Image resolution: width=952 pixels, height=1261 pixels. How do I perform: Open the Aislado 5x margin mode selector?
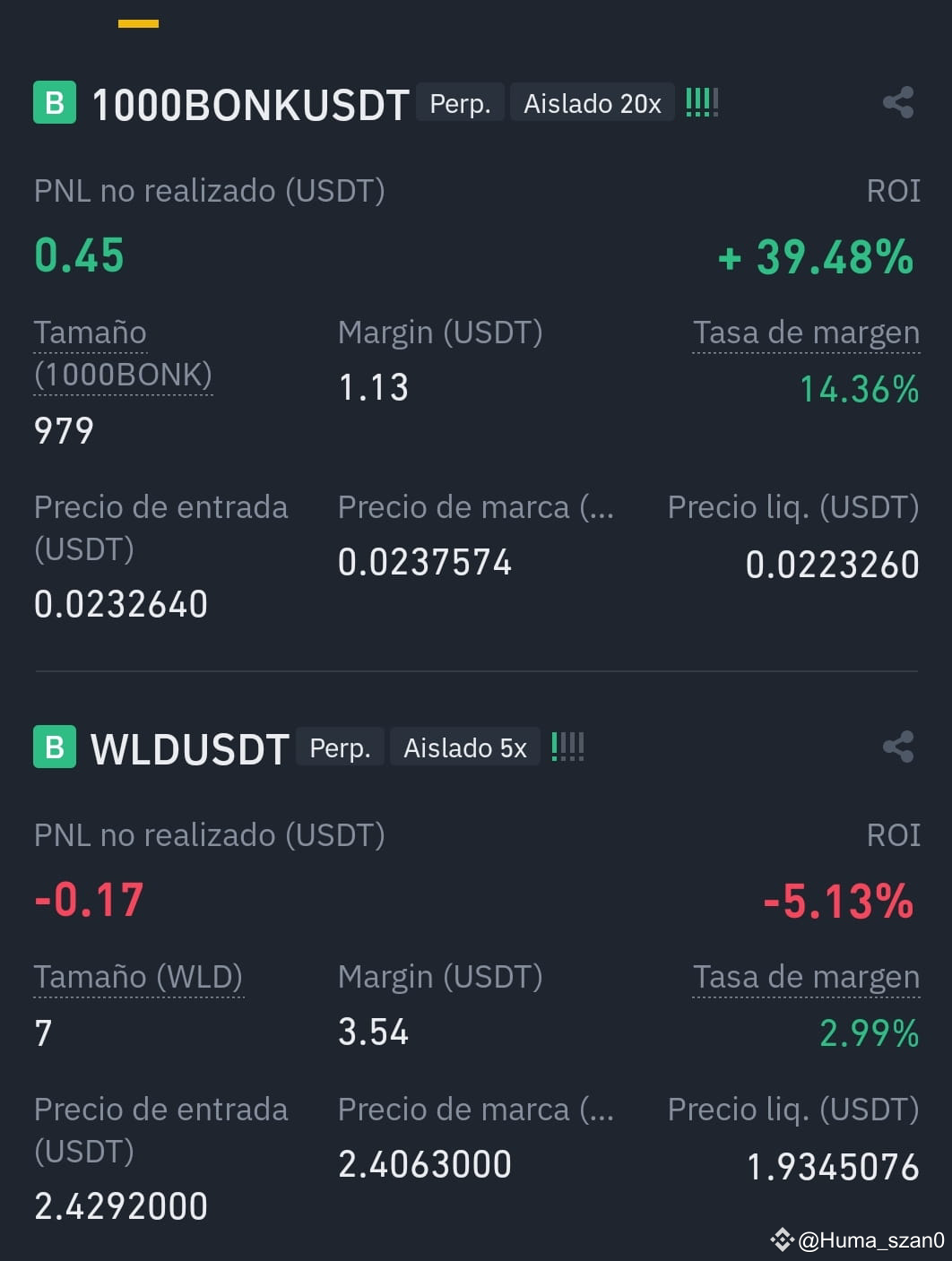click(x=465, y=747)
